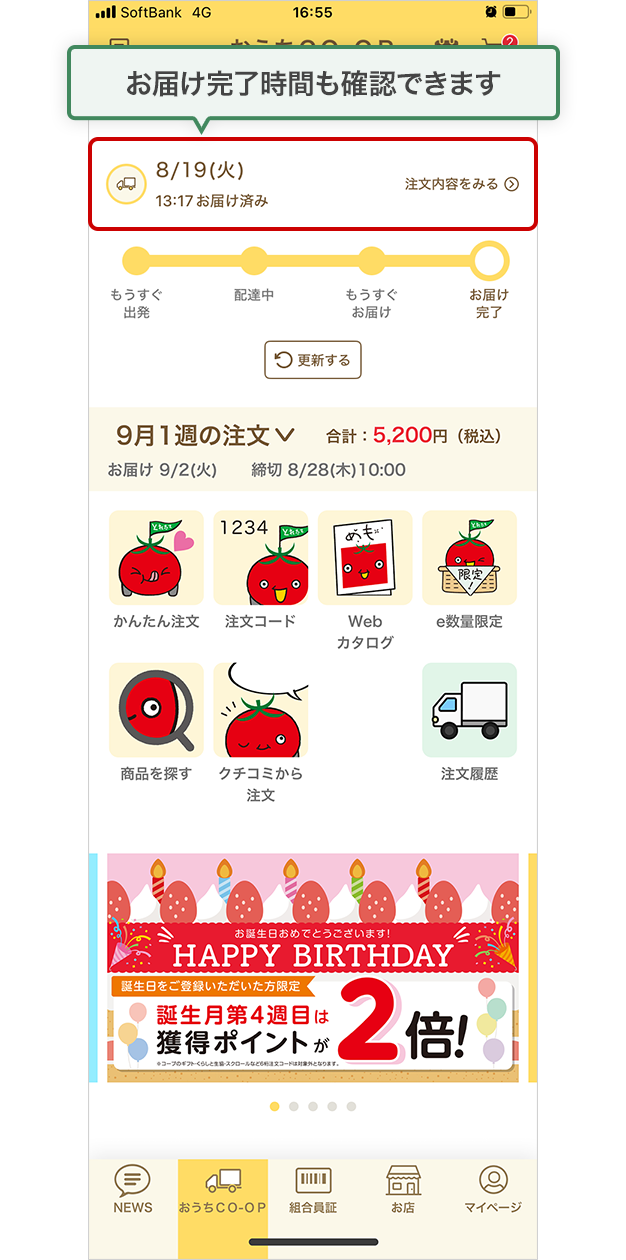
Task: Tap the 更新する refresh button
Action: [312, 360]
